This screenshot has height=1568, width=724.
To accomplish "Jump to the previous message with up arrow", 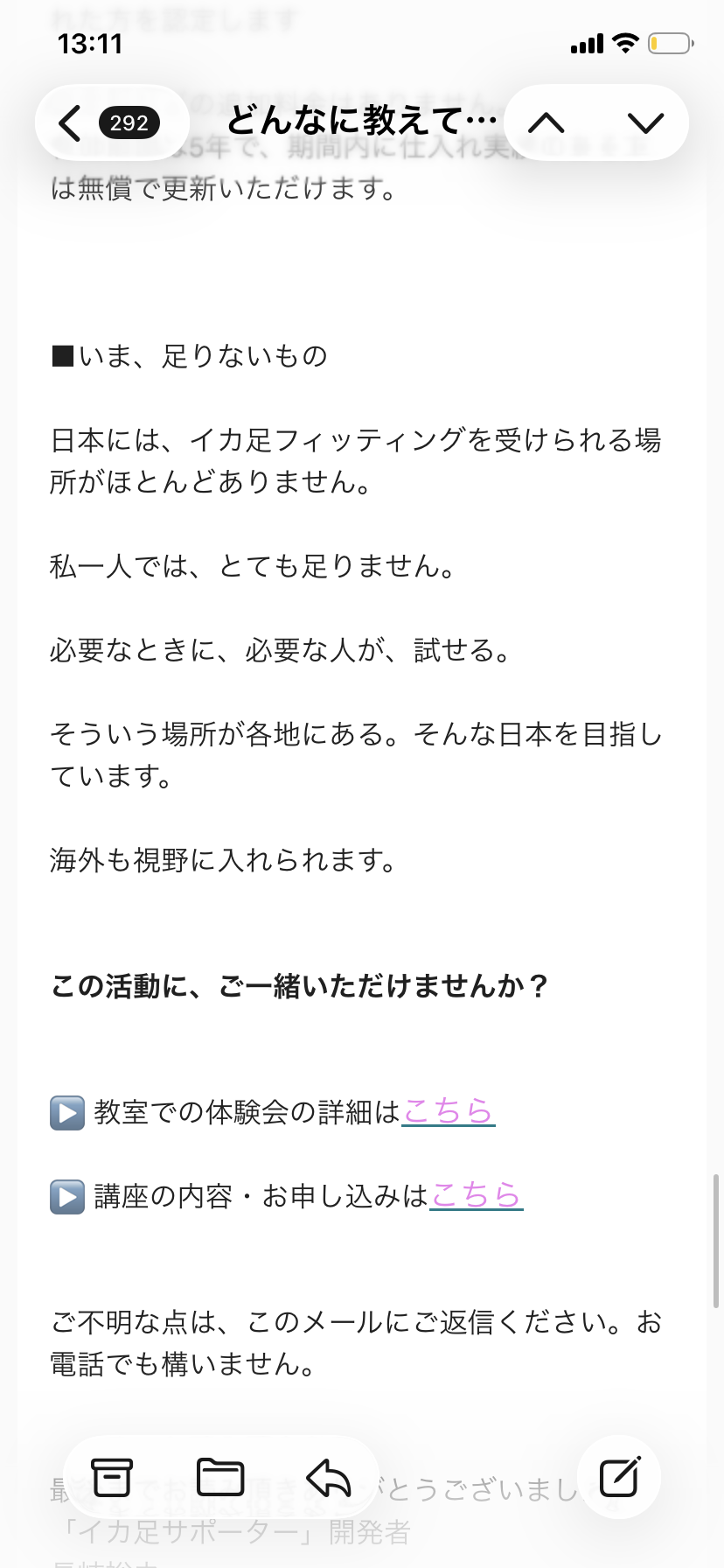I will tap(546, 122).
